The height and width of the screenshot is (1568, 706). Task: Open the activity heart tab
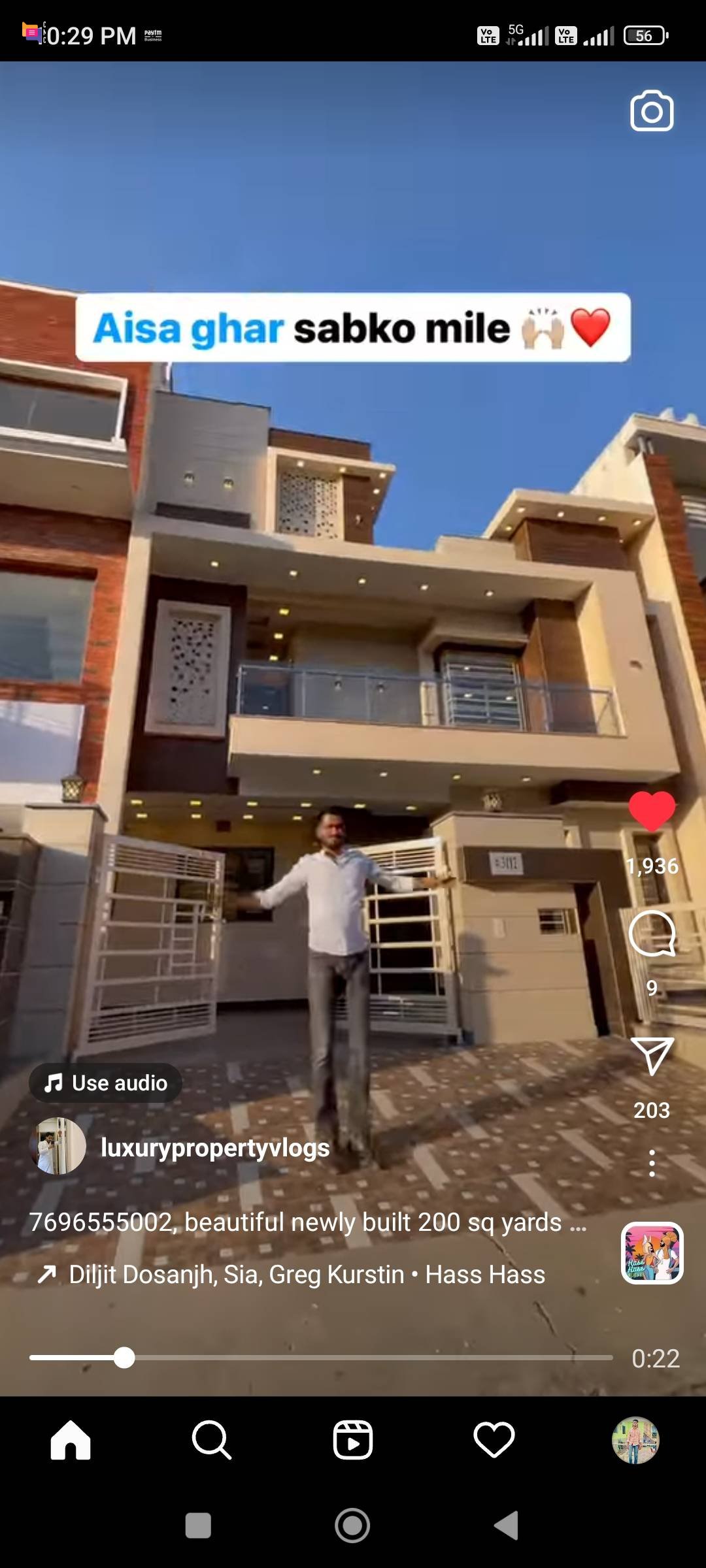[x=494, y=1439]
